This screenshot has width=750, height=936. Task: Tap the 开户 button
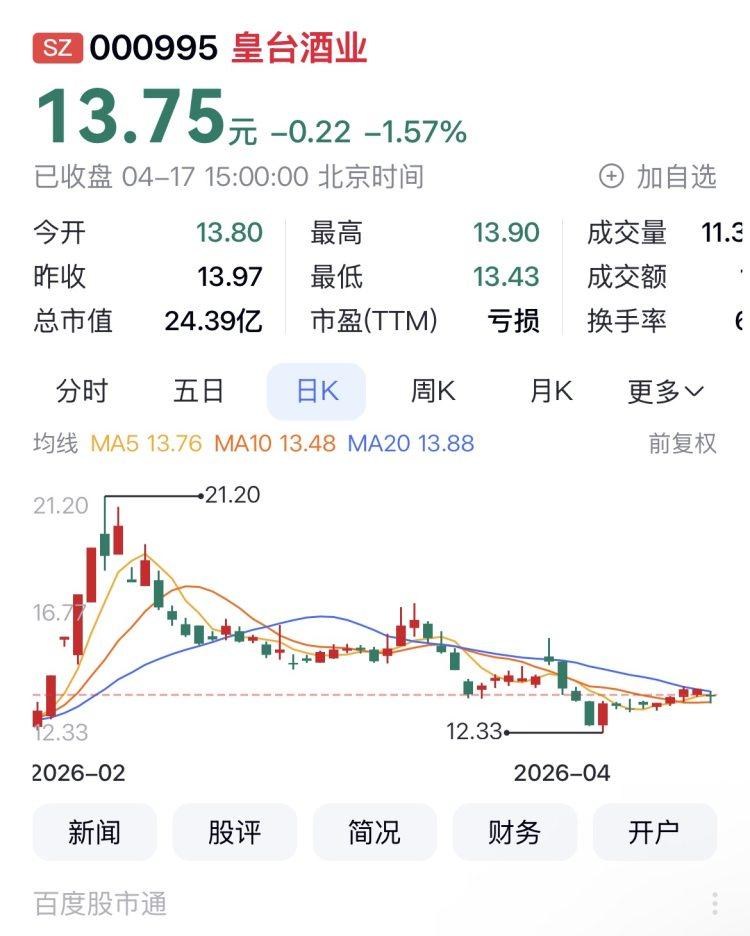click(x=655, y=832)
